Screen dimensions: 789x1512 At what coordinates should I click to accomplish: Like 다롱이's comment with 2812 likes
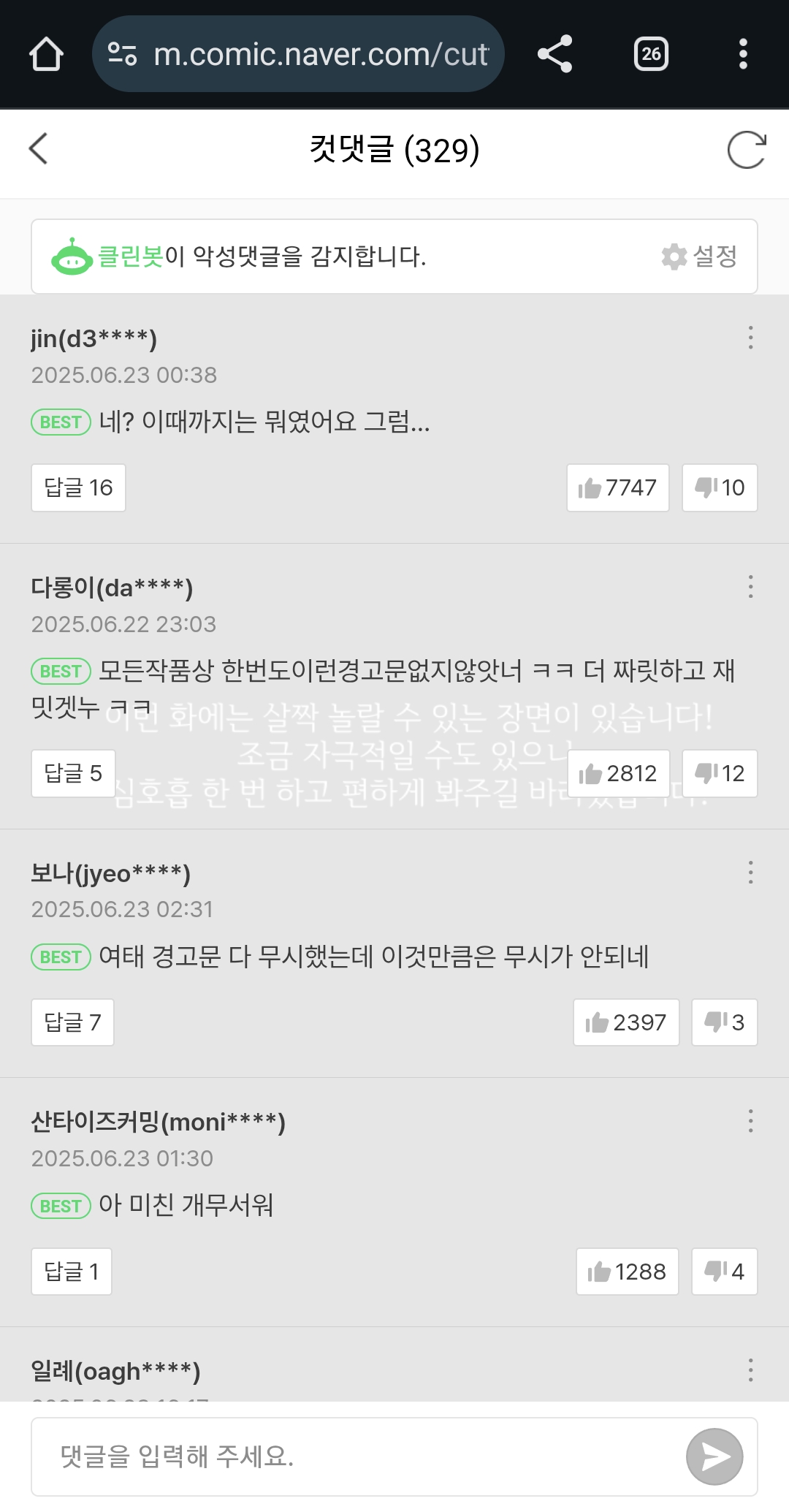(618, 773)
